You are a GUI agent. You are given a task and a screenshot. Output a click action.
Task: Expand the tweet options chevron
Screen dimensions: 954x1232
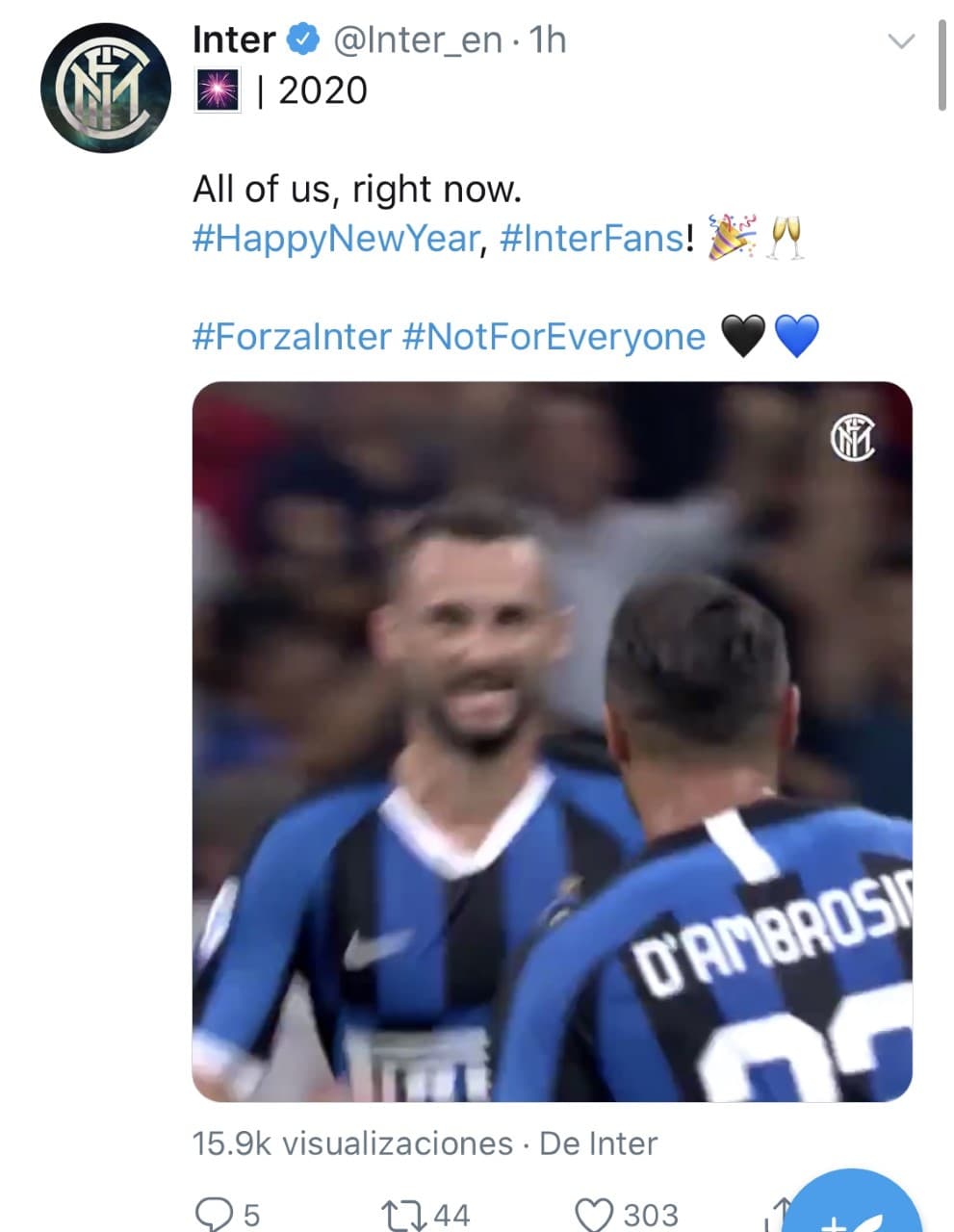pos(901,41)
